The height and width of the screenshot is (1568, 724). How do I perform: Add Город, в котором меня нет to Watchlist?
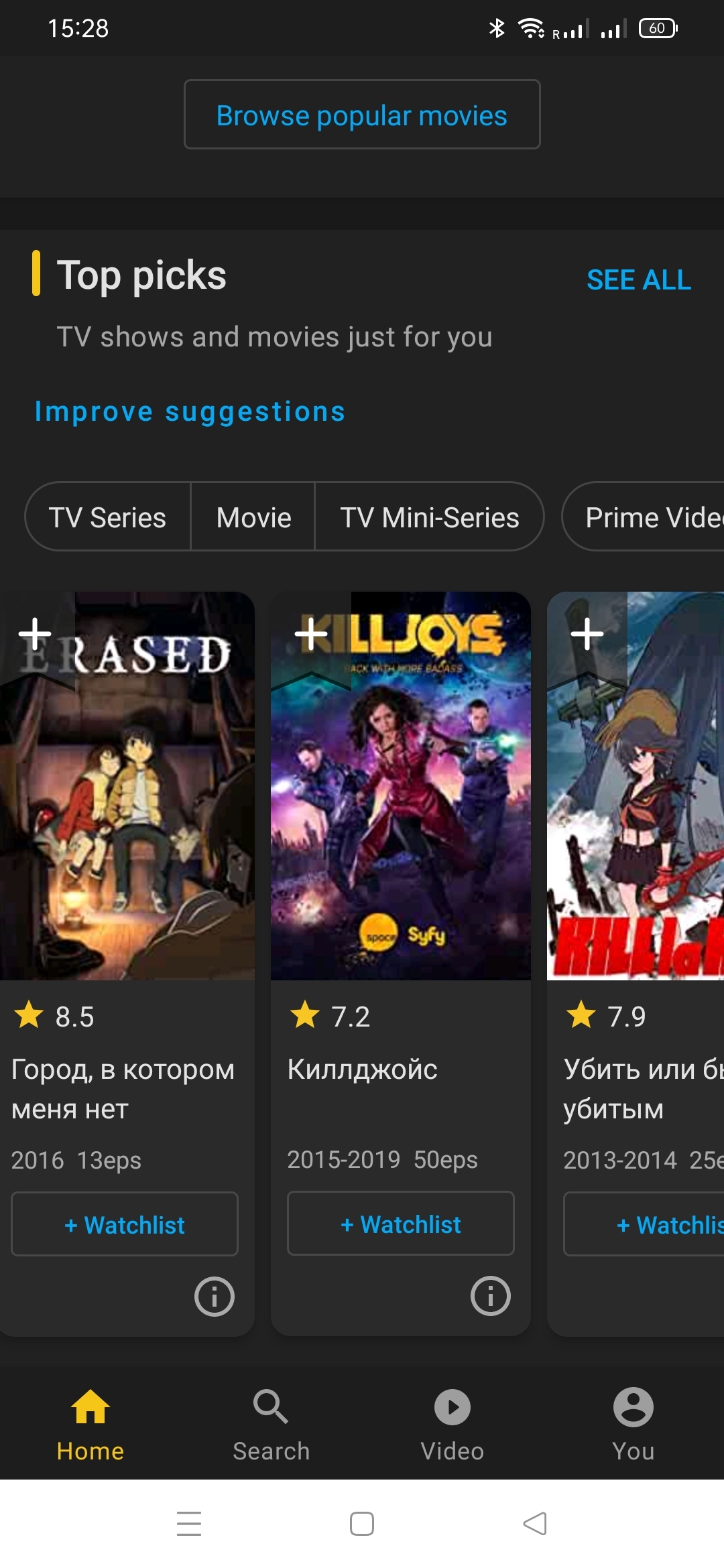[125, 1224]
